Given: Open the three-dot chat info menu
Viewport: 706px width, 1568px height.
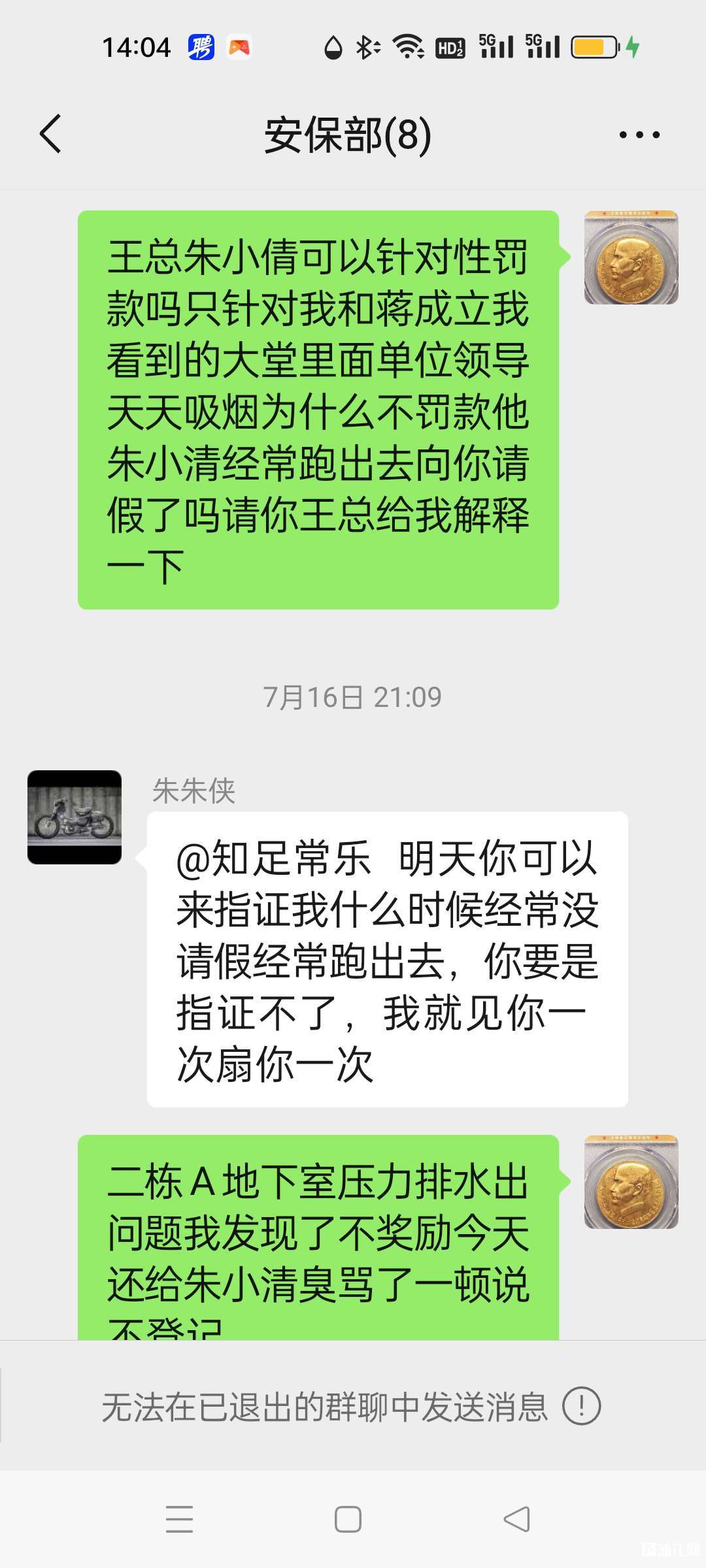Looking at the screenshot, I should click(x=639, y=135).
